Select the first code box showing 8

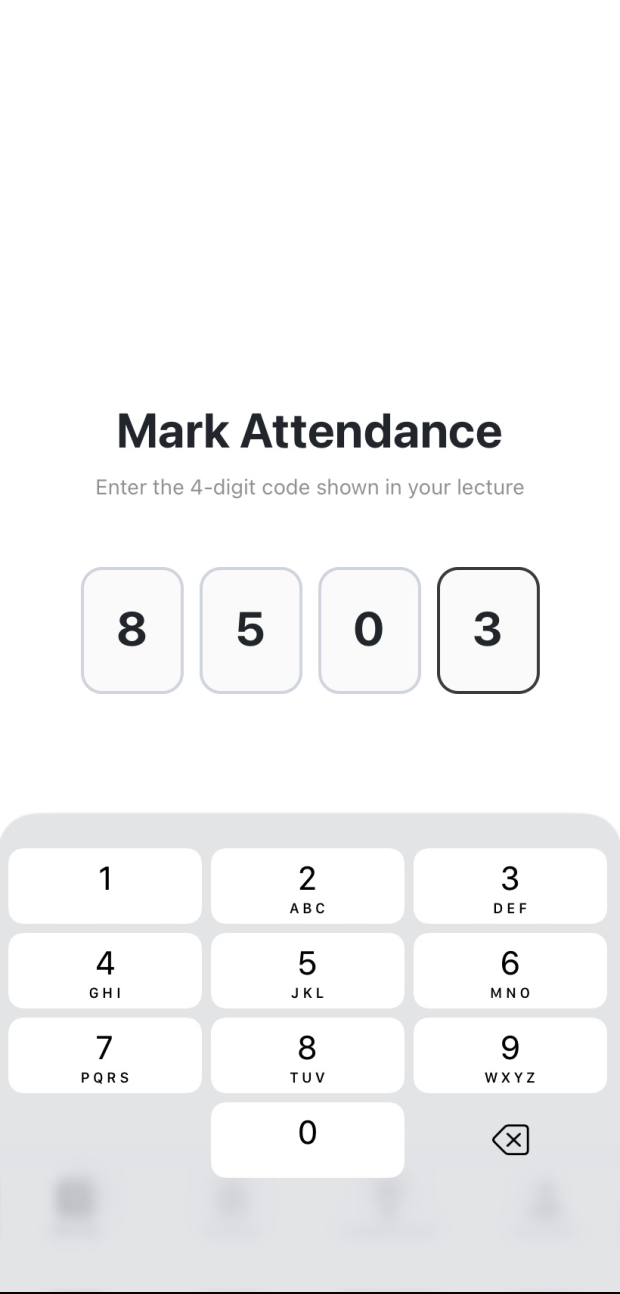pos(132,630)
